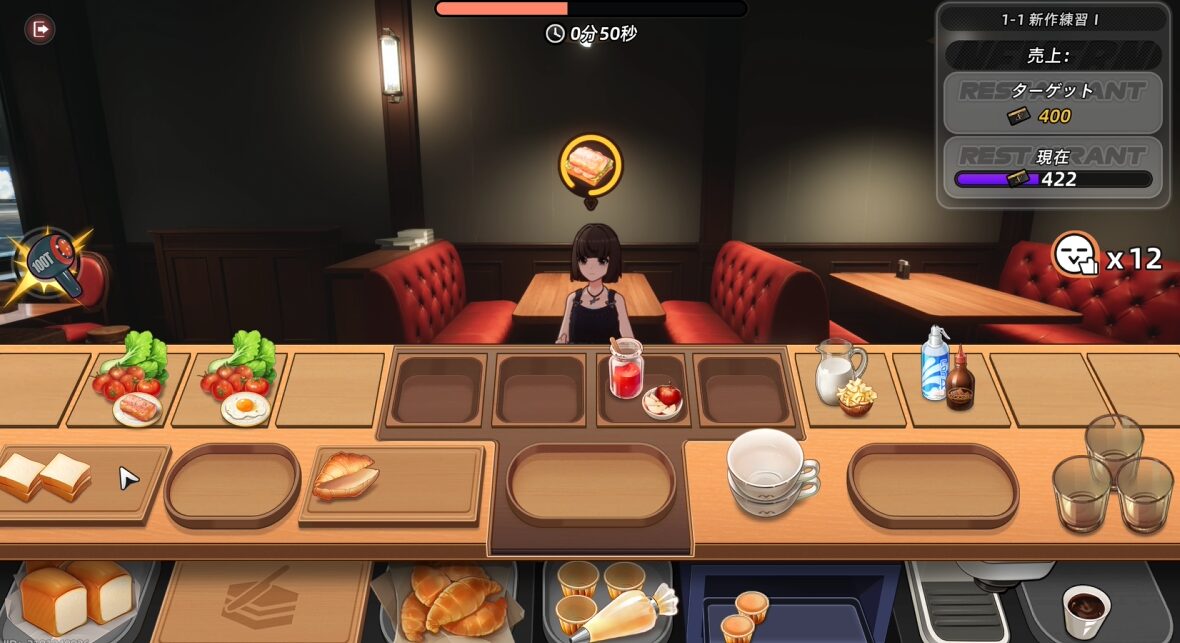Image resolution: width=1180 pixels, height=643 pixels.
Task: Take a white coffee cup from stack
Action: tap(772, 470)
